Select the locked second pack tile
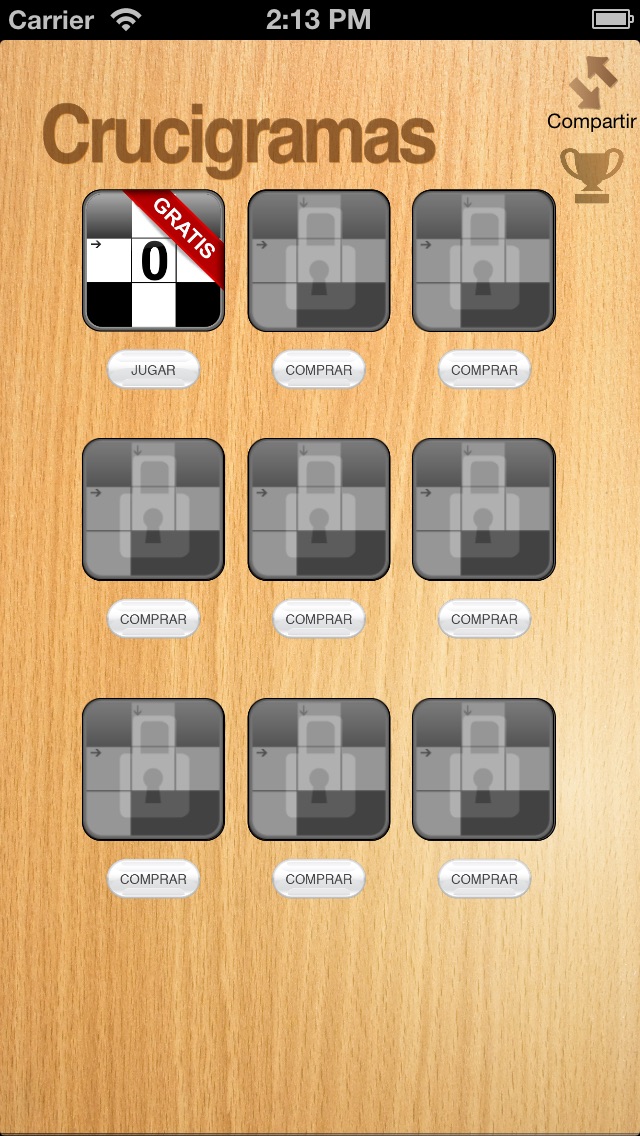Viewport: 640px width, 1136px height. (319, 260)
